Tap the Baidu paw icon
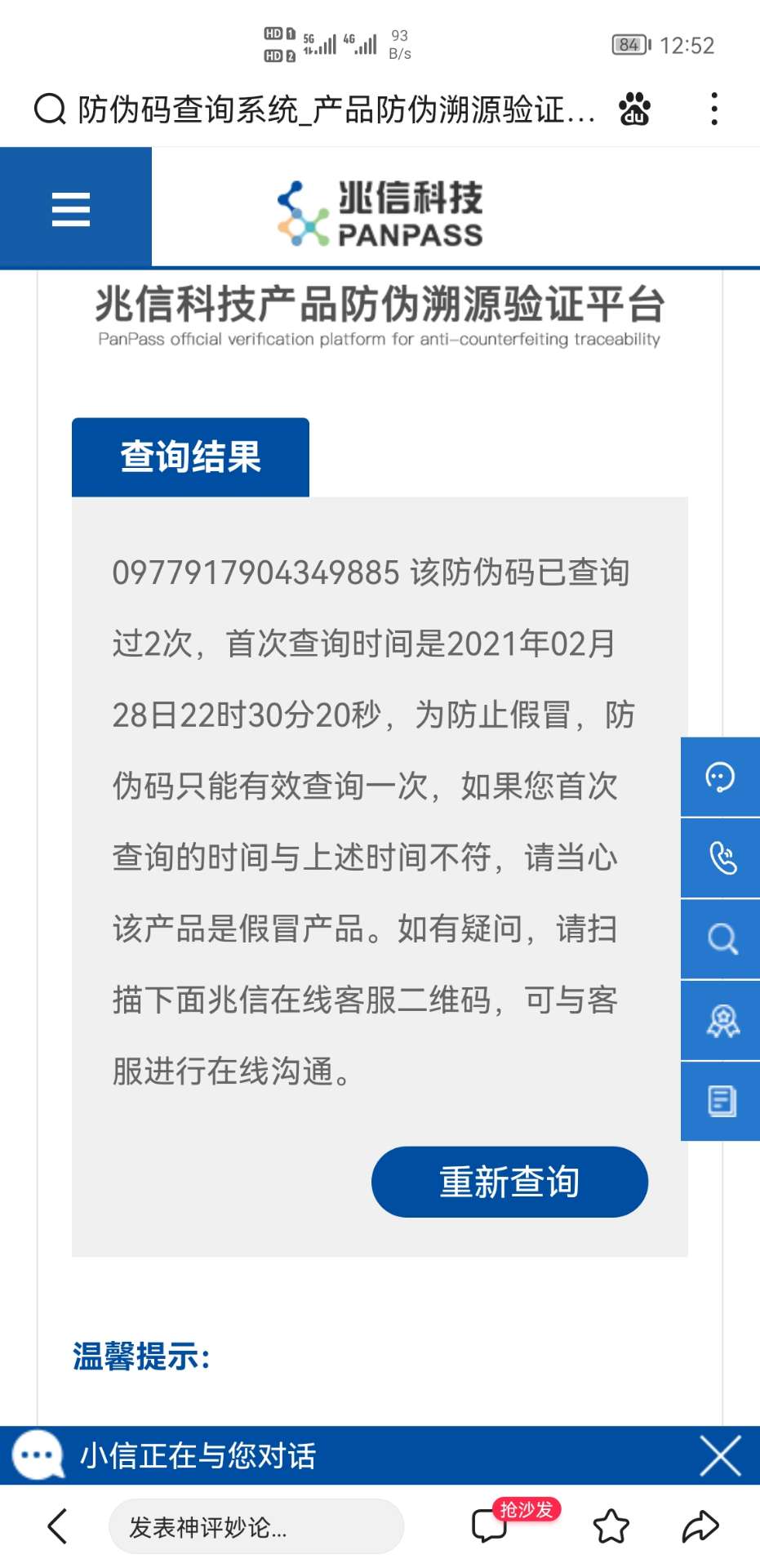 coord(634,109)
